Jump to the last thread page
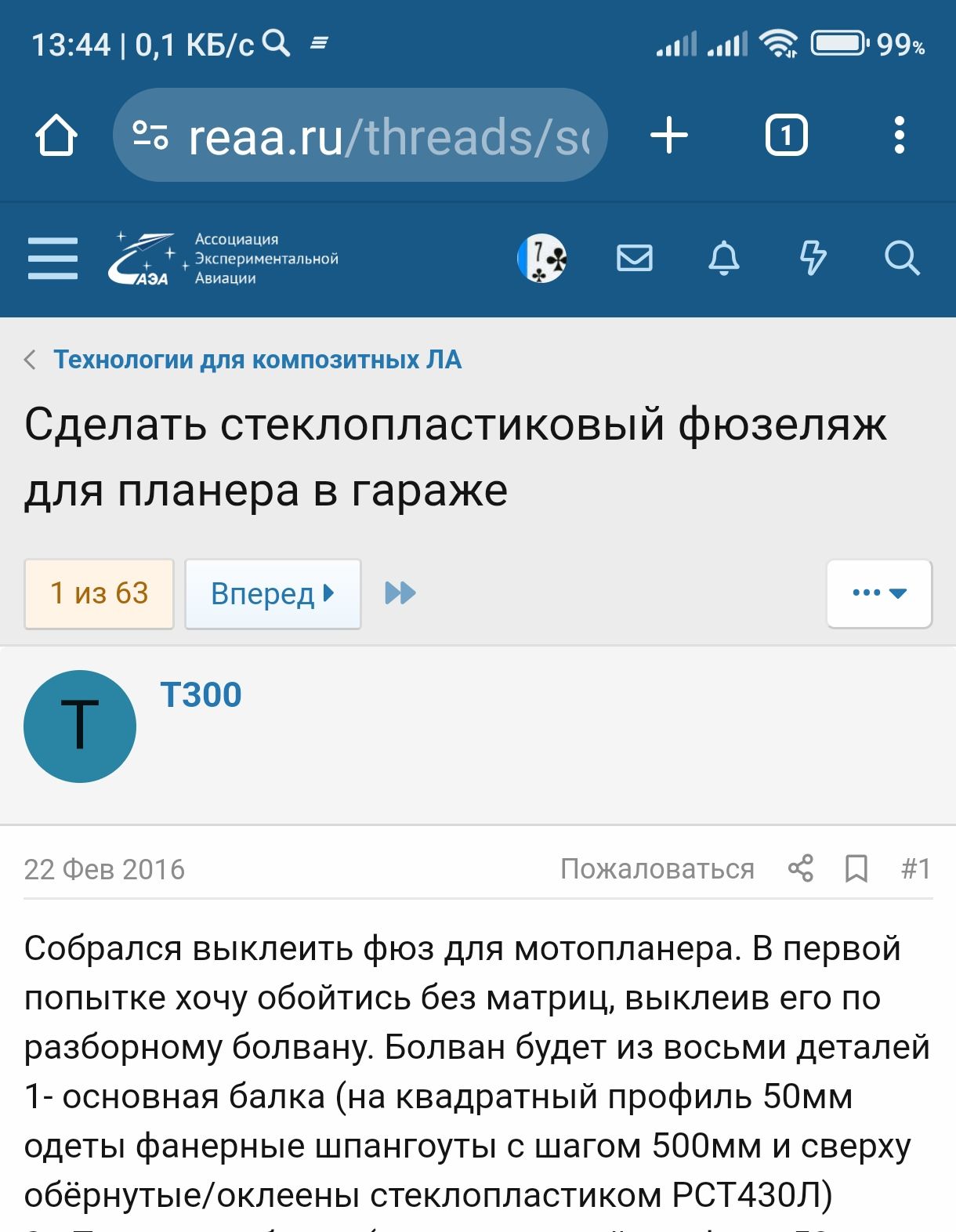This screenshot has width=956, height=1232. [x=400, y=593]
